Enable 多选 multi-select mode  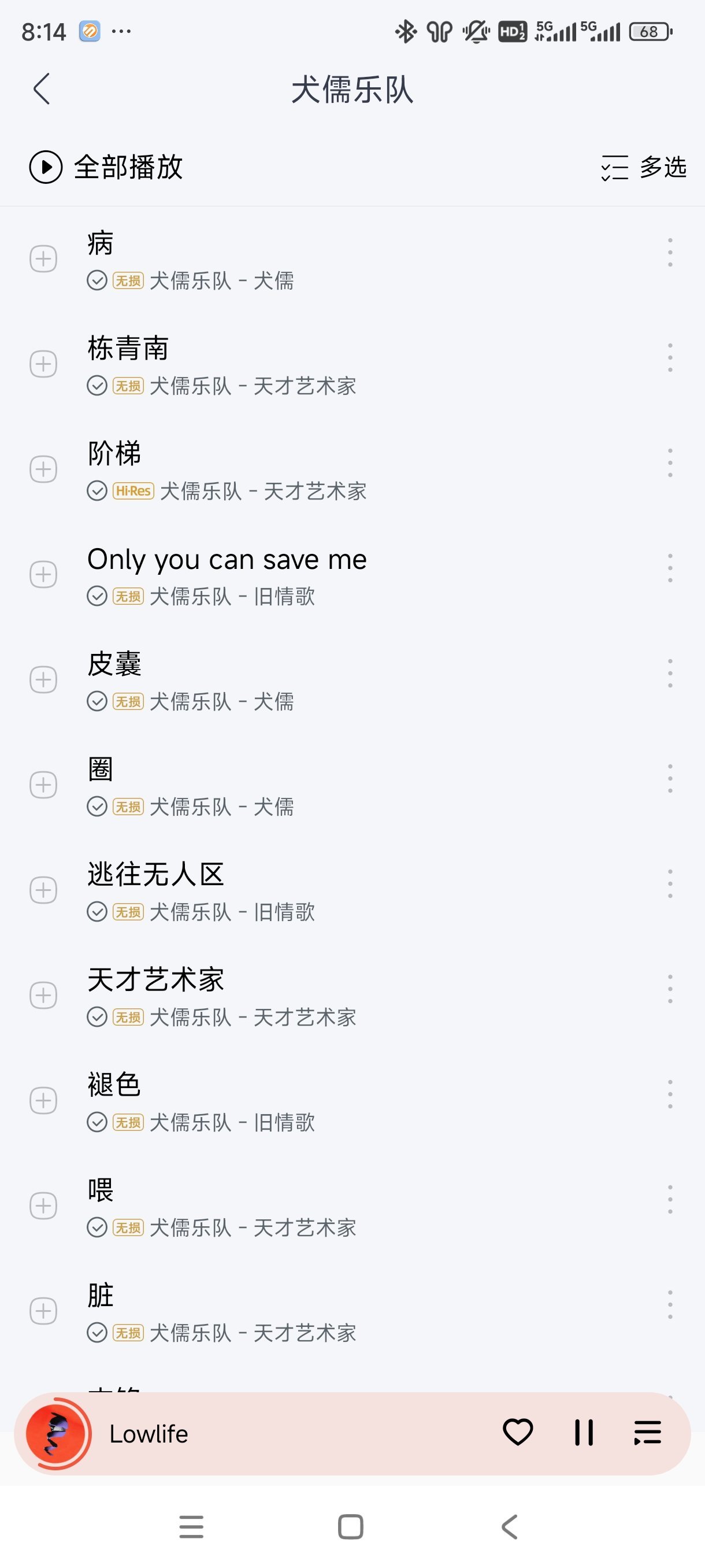(644, 167)
